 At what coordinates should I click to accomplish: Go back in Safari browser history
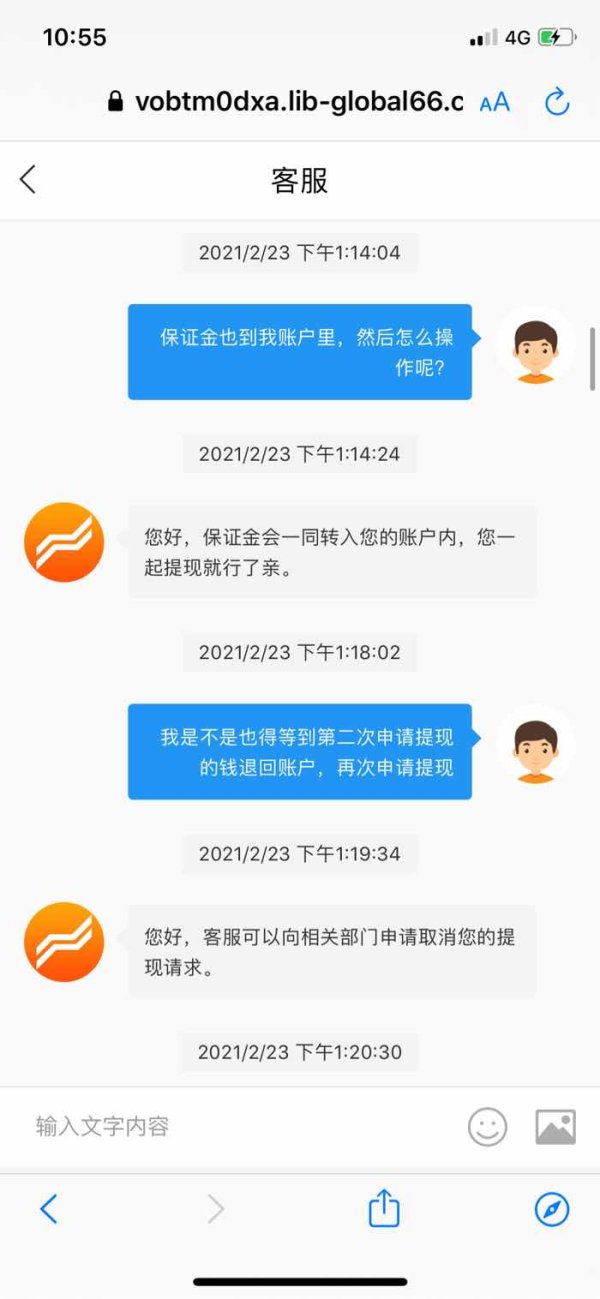[x=48, y=1210]
